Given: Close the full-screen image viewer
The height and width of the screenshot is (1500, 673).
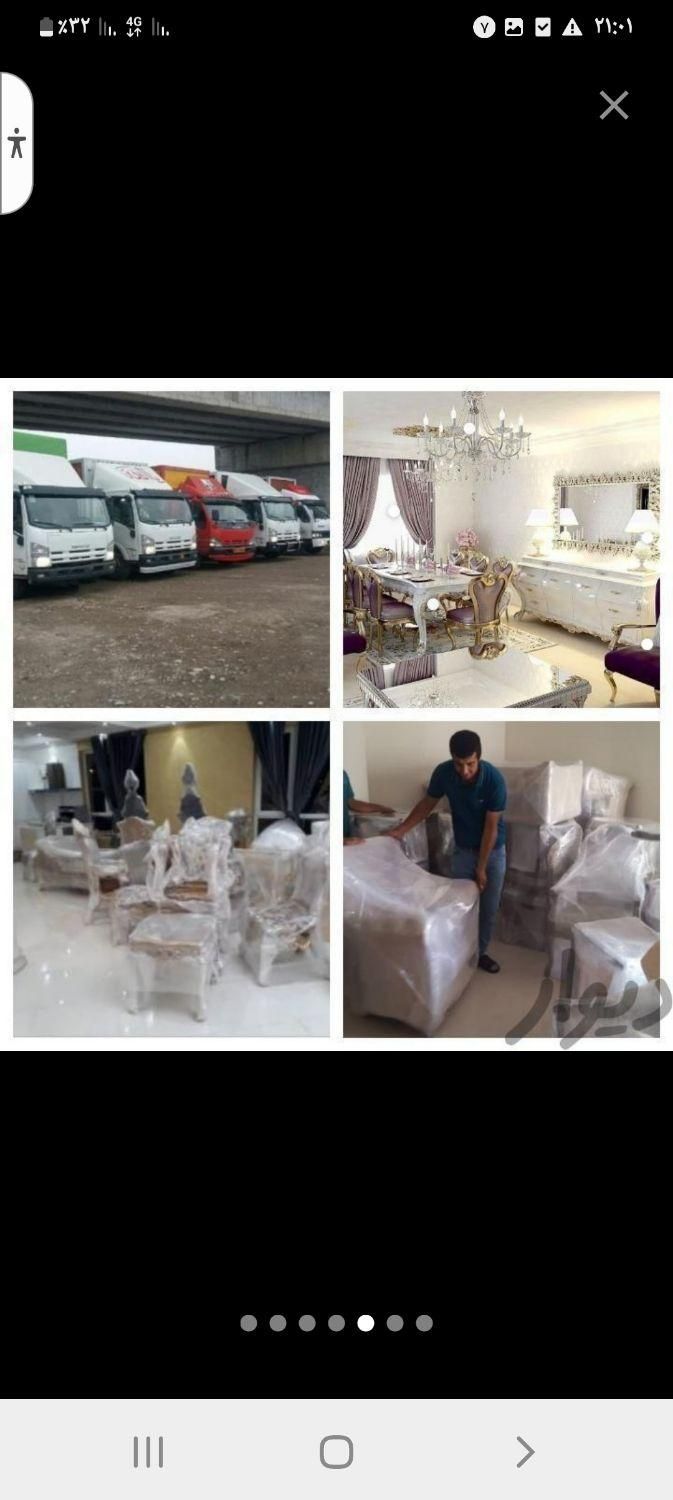Looking at the screenshot, I should click(x=613, y=105).
